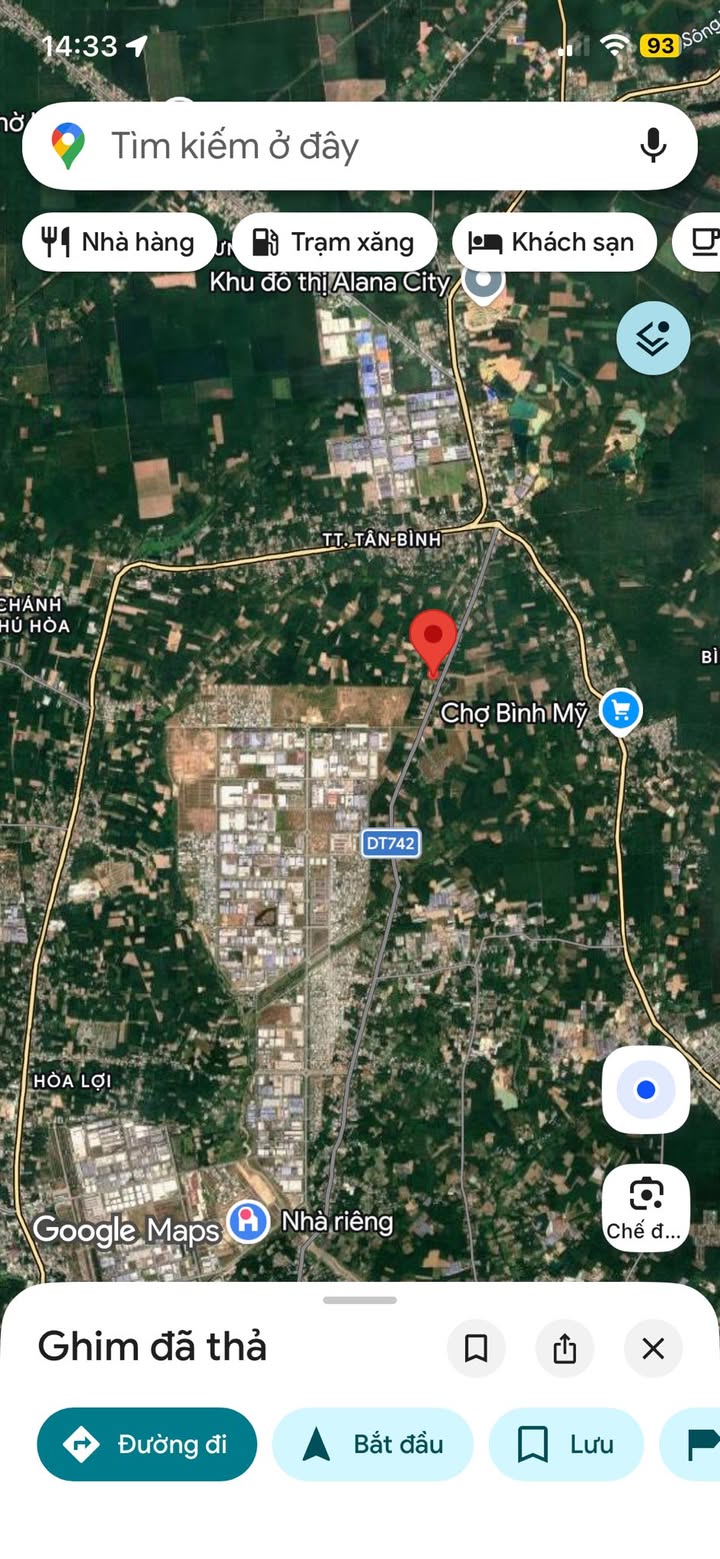Start voice search with the microphone

[x=653, y=146]
